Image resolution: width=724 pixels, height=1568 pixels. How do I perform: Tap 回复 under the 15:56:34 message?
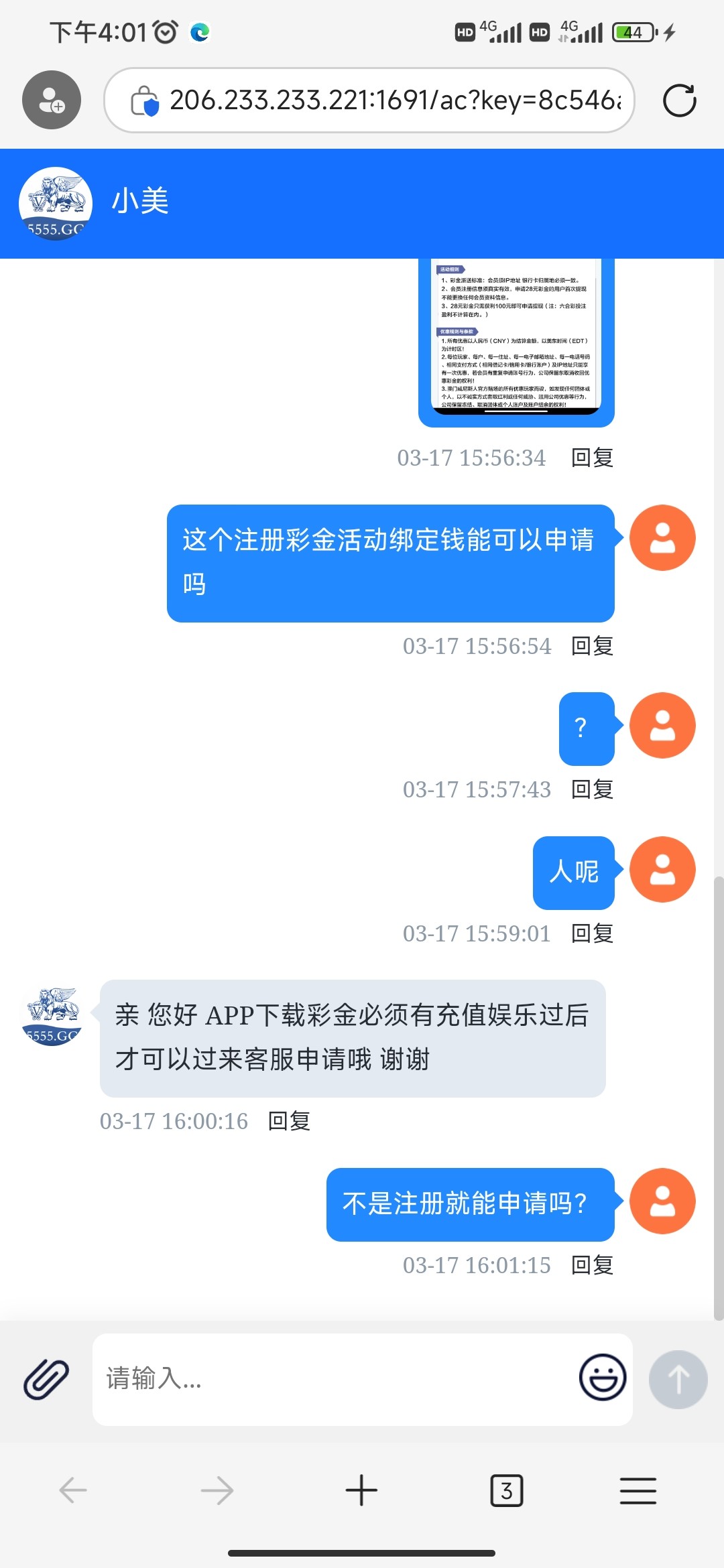coord(592,458)
